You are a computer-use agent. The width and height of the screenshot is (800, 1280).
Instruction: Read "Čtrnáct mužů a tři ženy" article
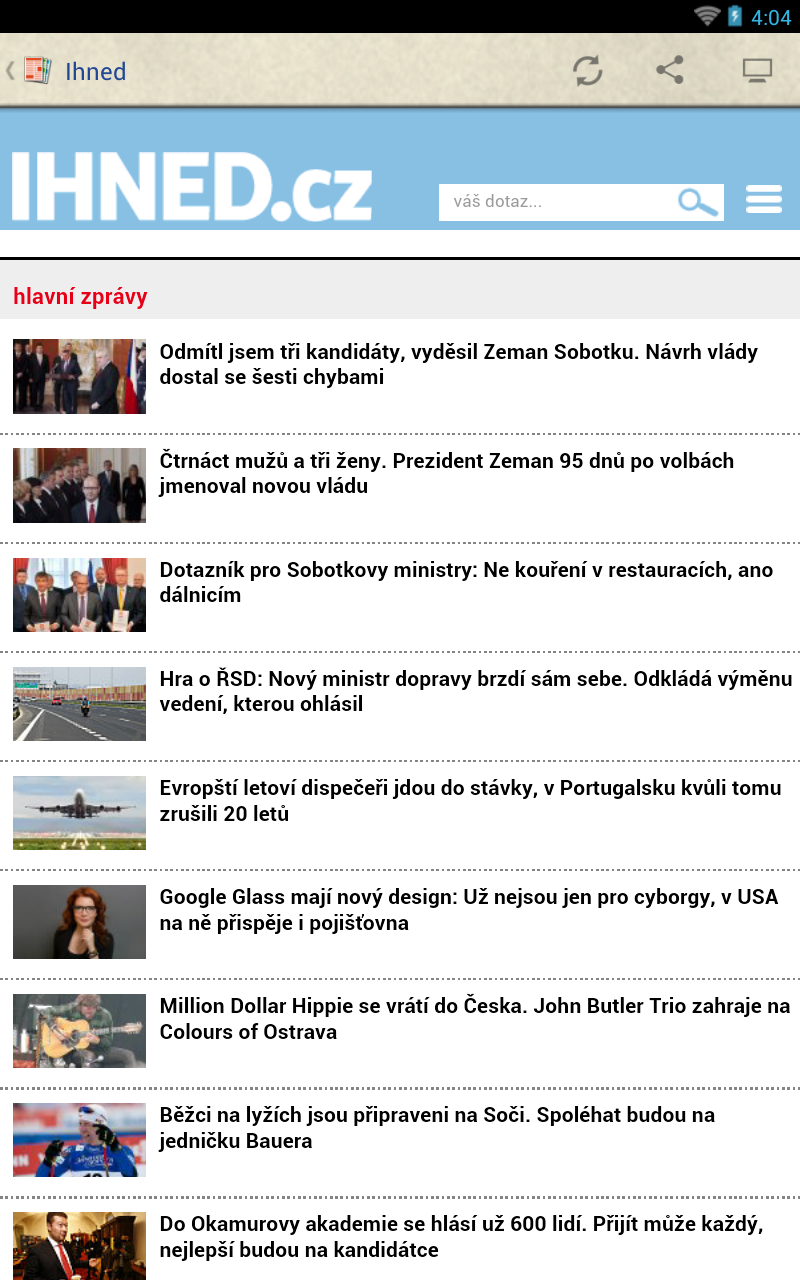click(x=447, y=474)
